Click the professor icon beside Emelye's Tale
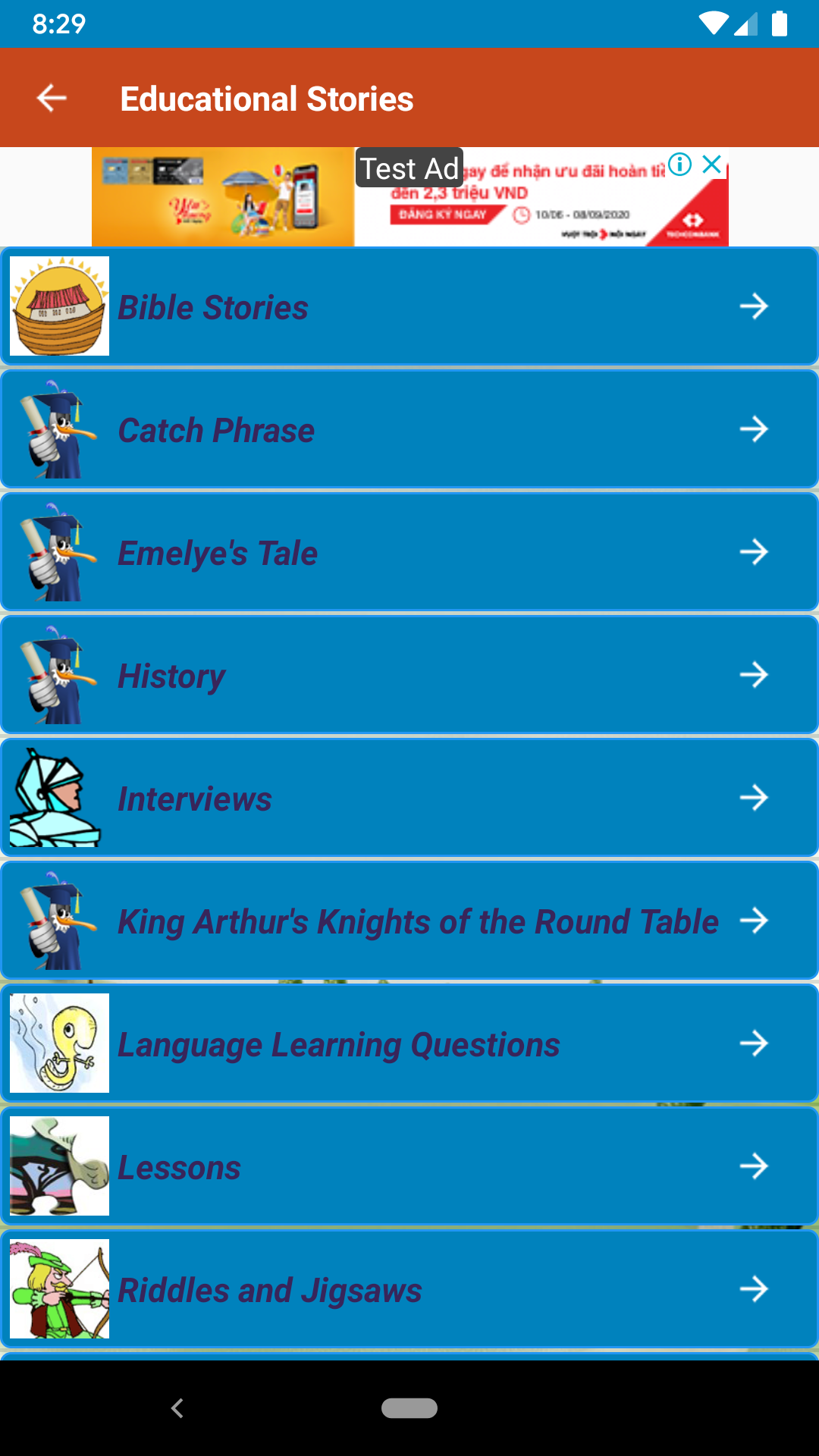This screenshot has width=819, height=1456. point(58,551)
